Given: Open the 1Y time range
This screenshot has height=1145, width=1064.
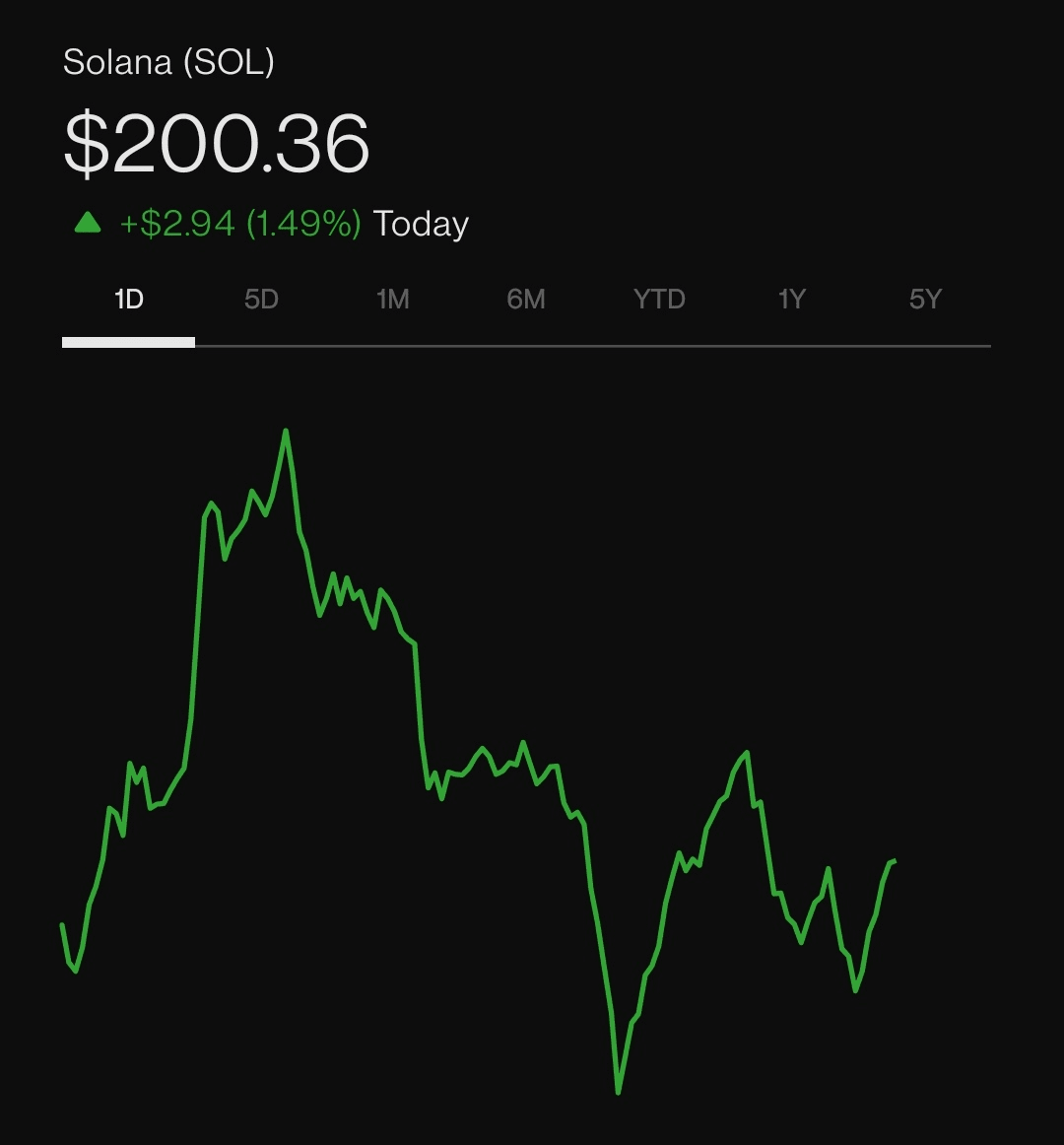Looking at the screenshot, I should tap(792, 300).
